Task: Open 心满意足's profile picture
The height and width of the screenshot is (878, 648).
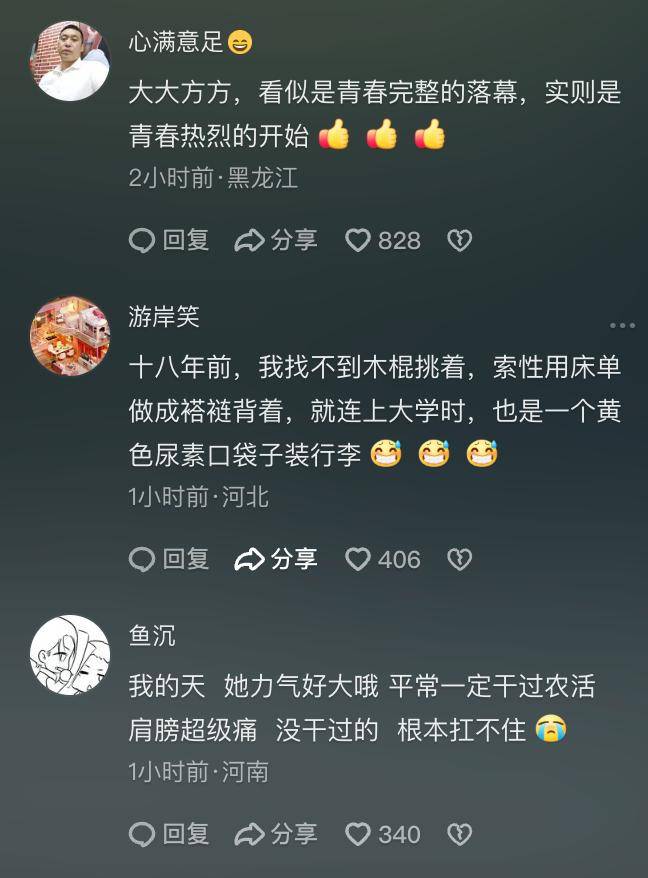Action: click(x=70, y=61)
